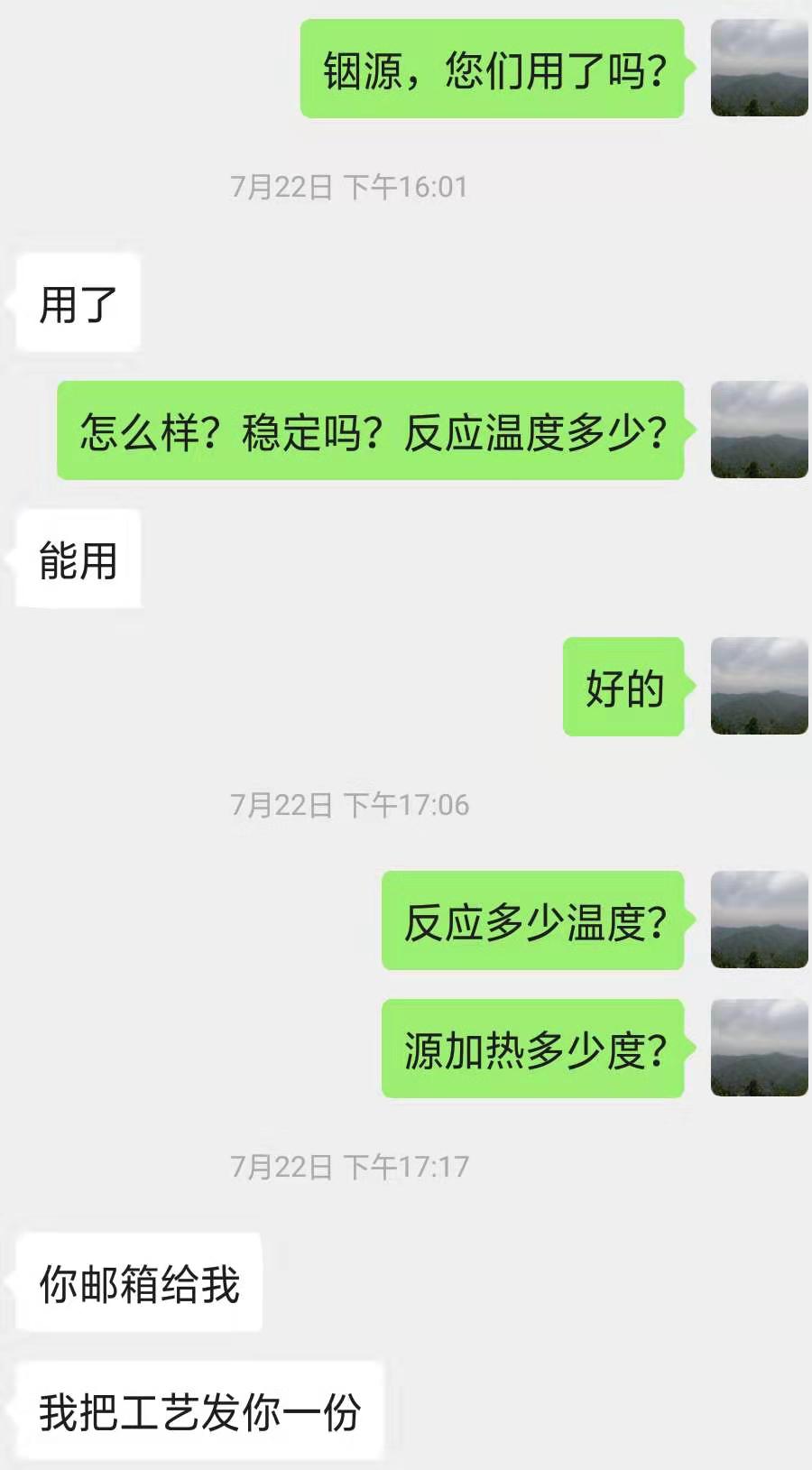This screenshot has height=1470, width=812.
Task: Select the avatar next to "源加热多少度?"
Action: click(x=759, y=1048)
